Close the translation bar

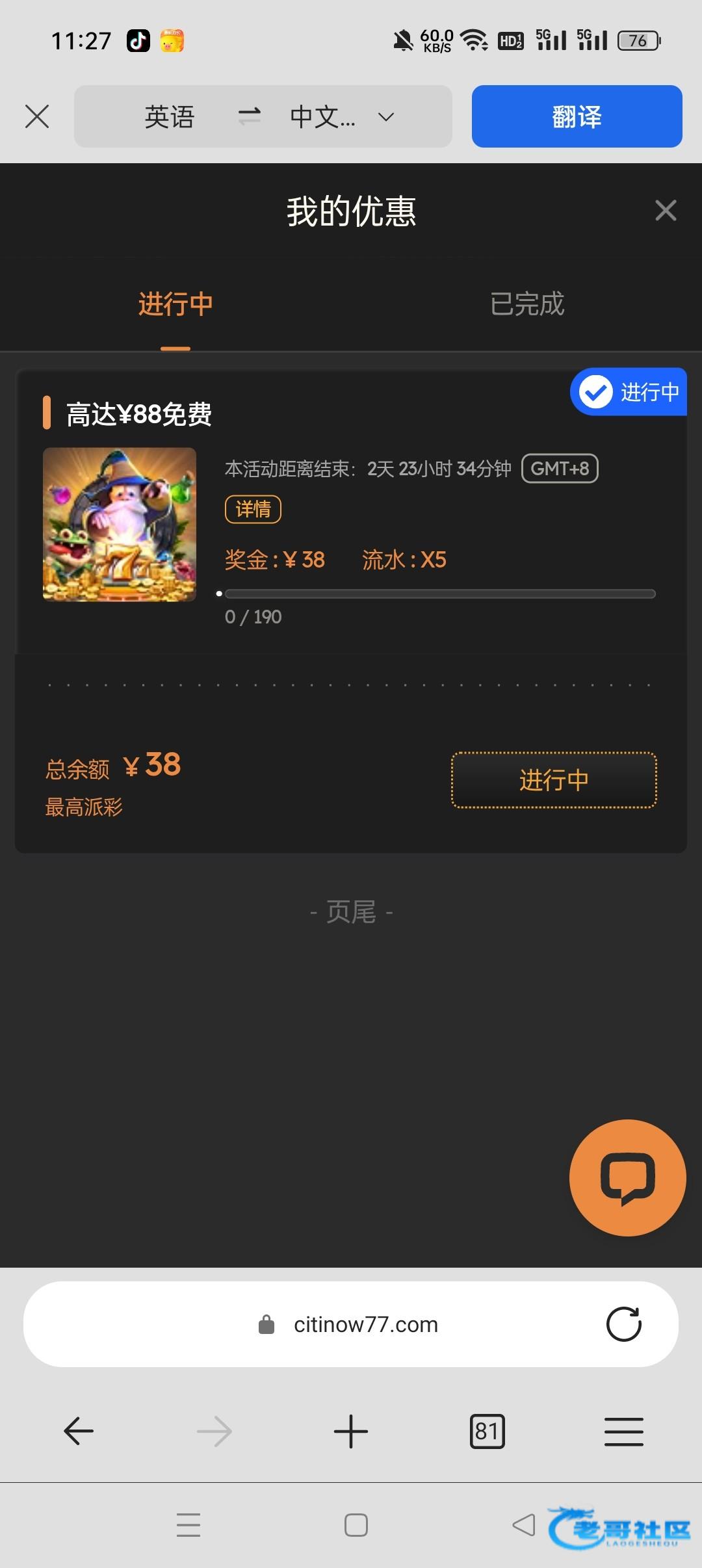point(37,117)
